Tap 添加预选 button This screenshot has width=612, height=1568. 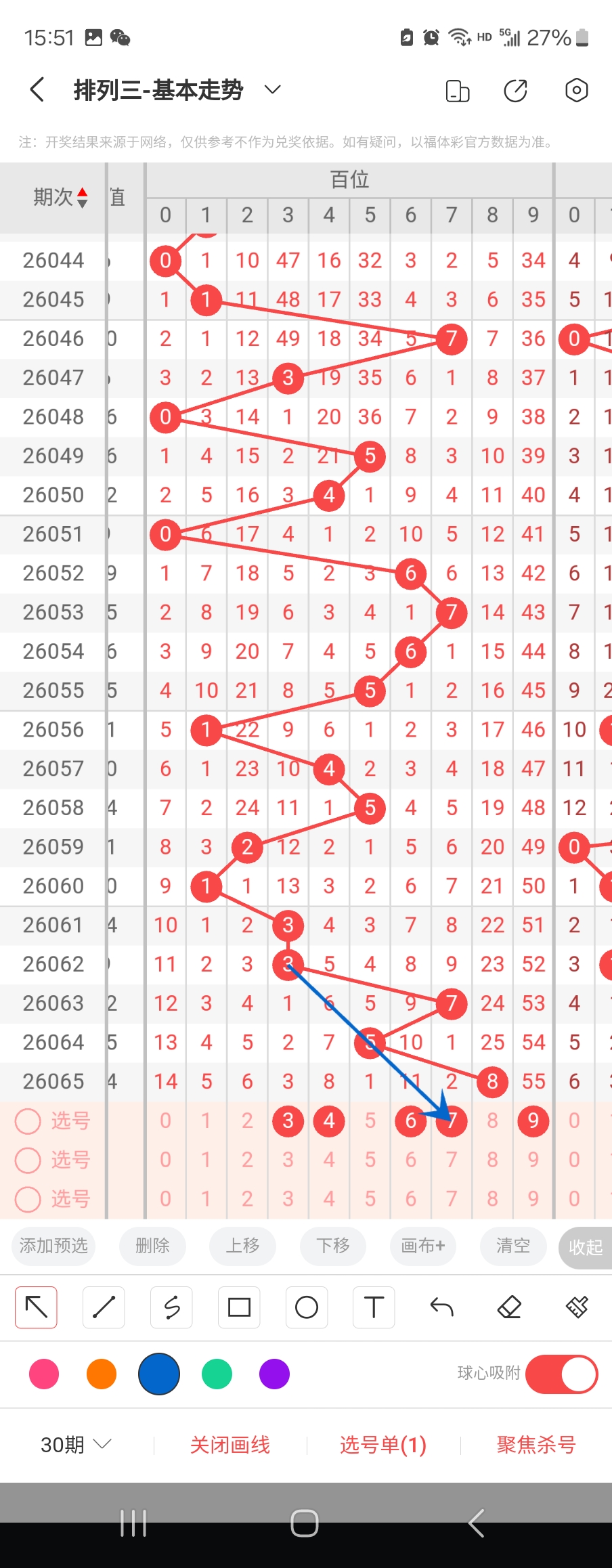click(x=53, y=1246)
